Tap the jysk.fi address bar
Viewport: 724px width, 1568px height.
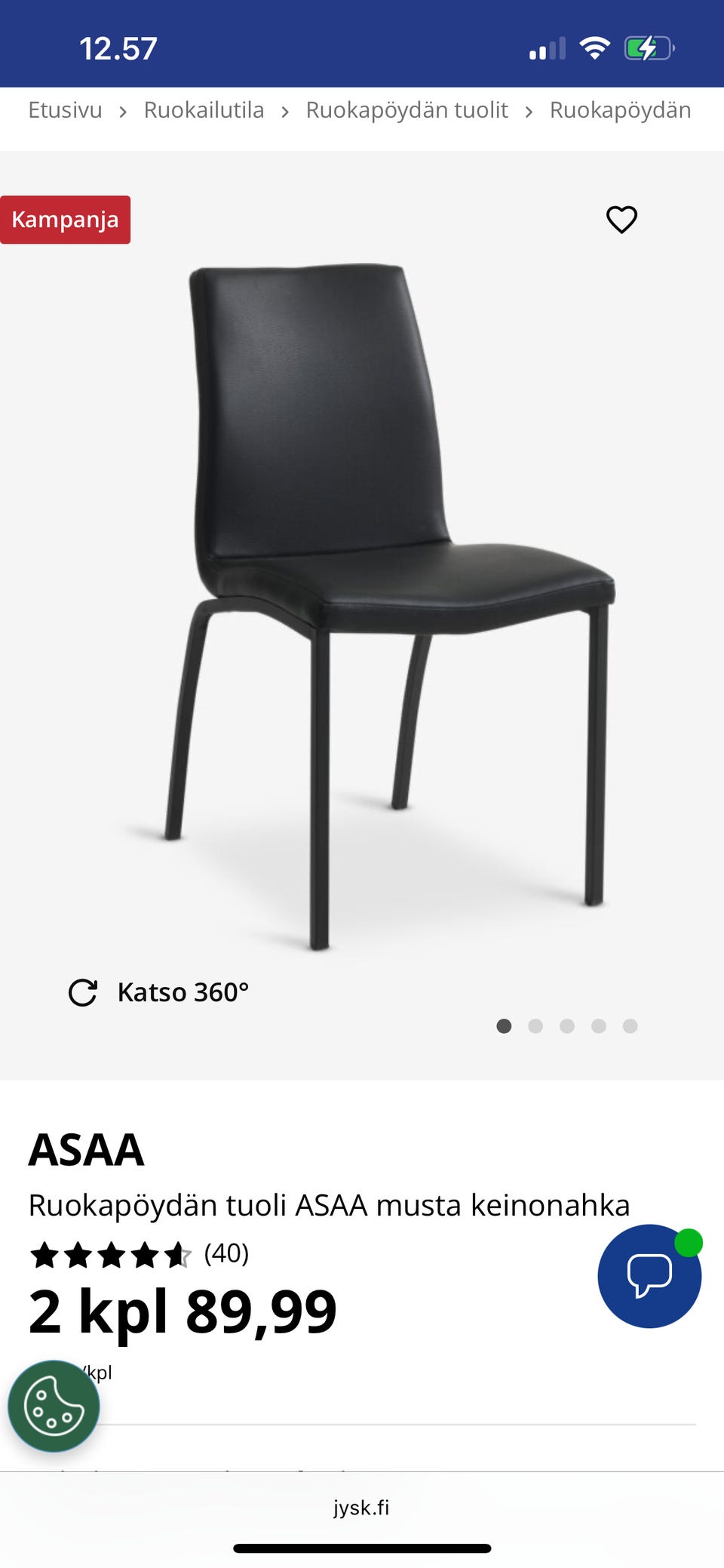pos(362,1508)
